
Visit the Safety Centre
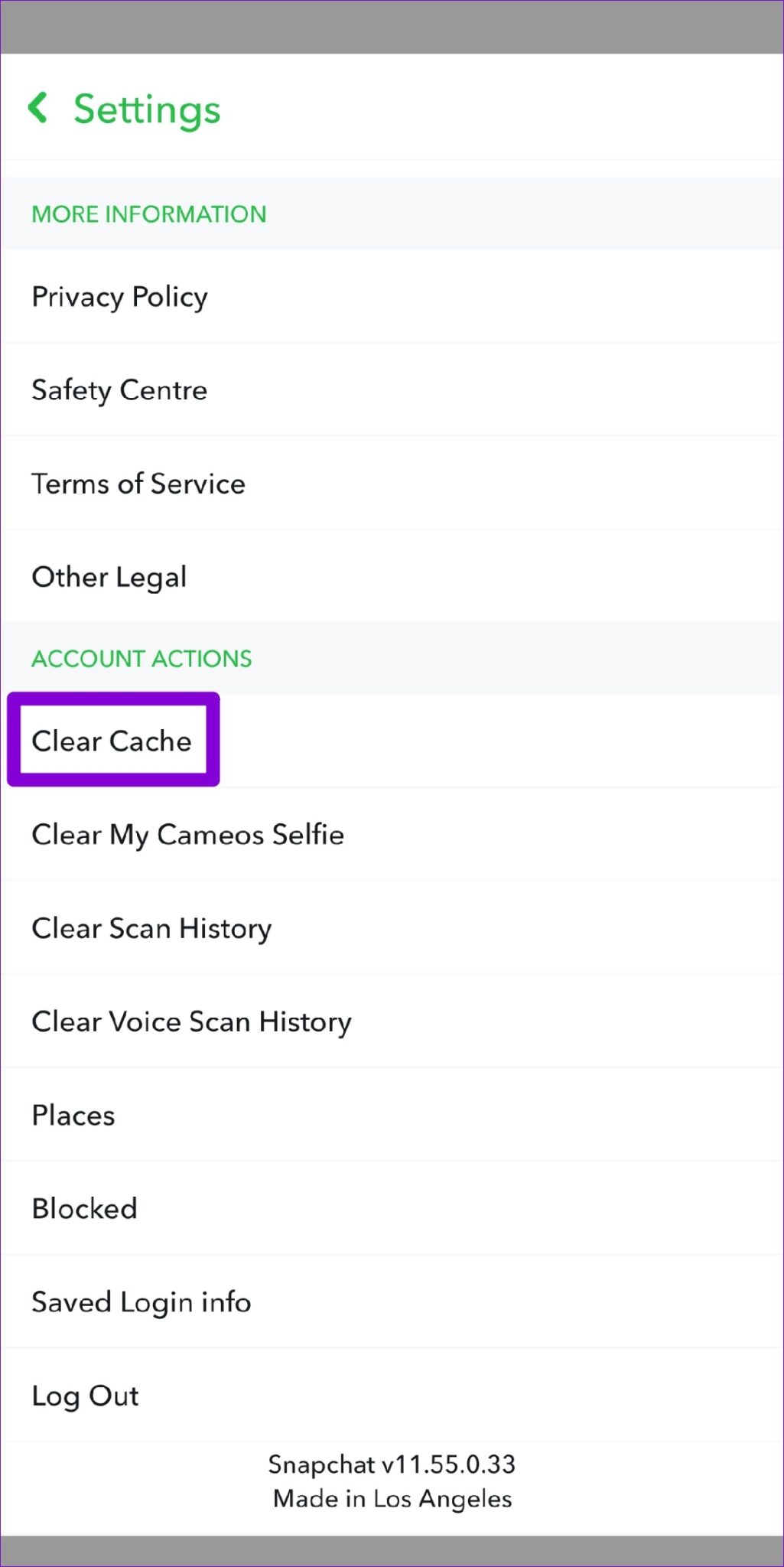(x=119, y=390)
